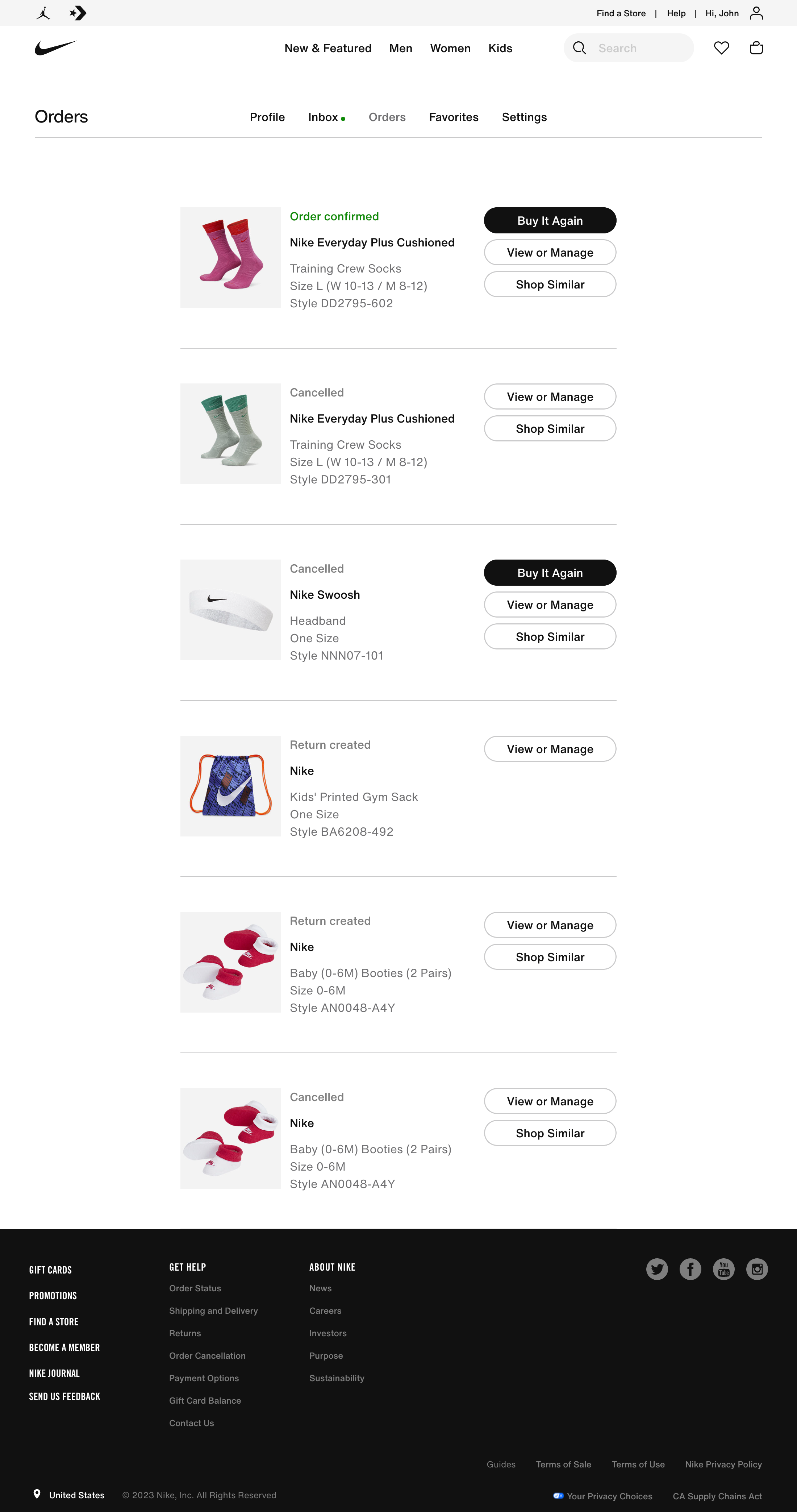Click the Your Privacy Choices toggle icon
The height and width of the screenshot is (1512, 797).
coord(558,1495)
